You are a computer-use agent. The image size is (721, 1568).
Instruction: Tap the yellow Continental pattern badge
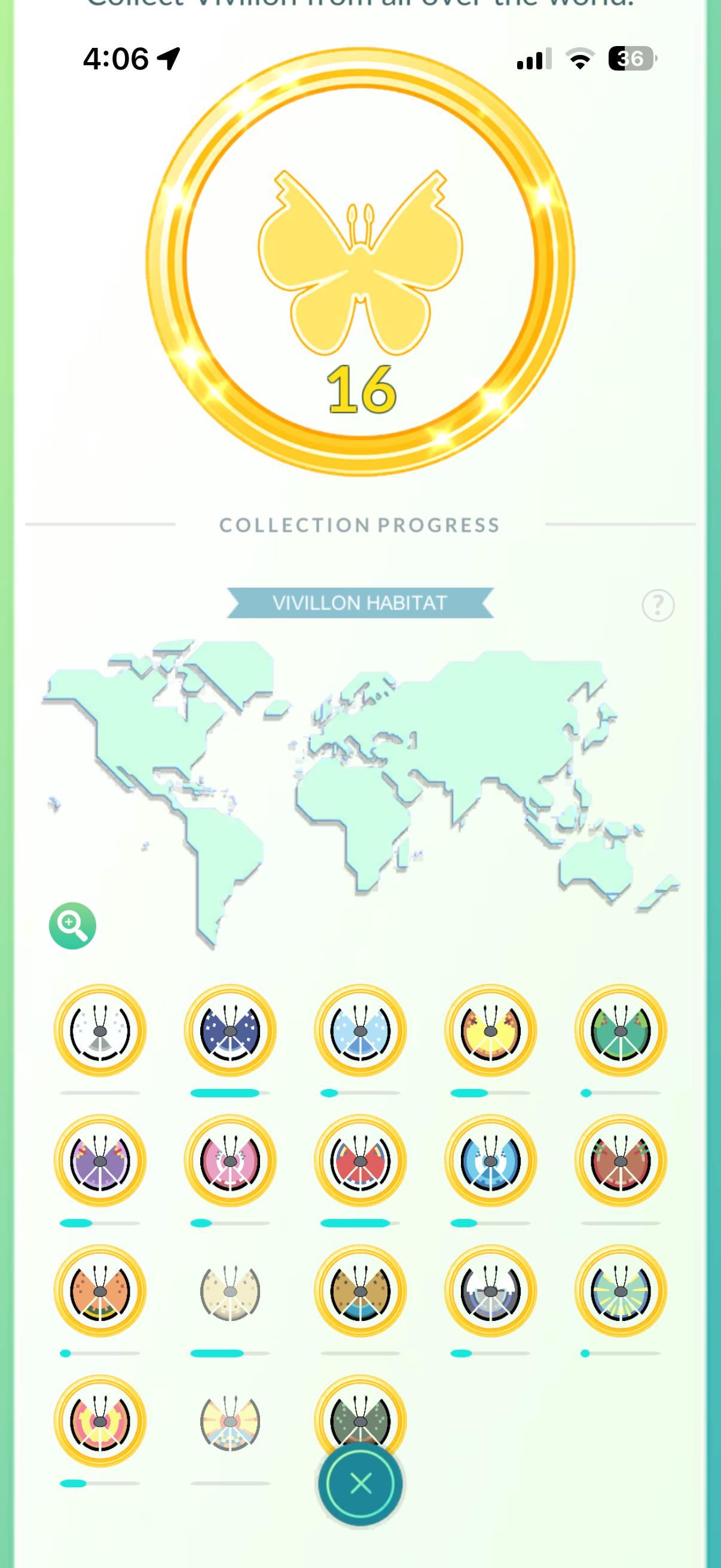coord(490,1030)
